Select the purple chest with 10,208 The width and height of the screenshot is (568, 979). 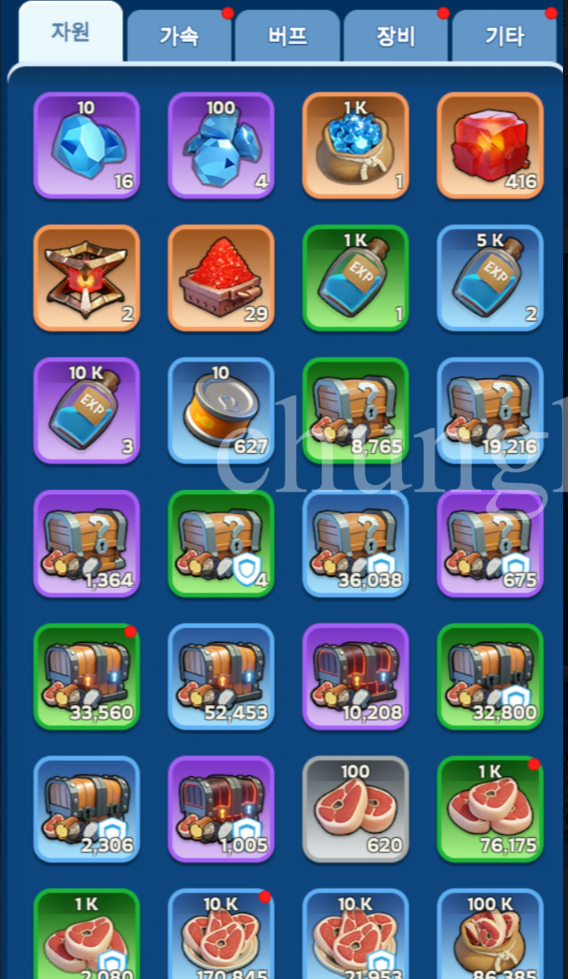[x=356, y=676]
